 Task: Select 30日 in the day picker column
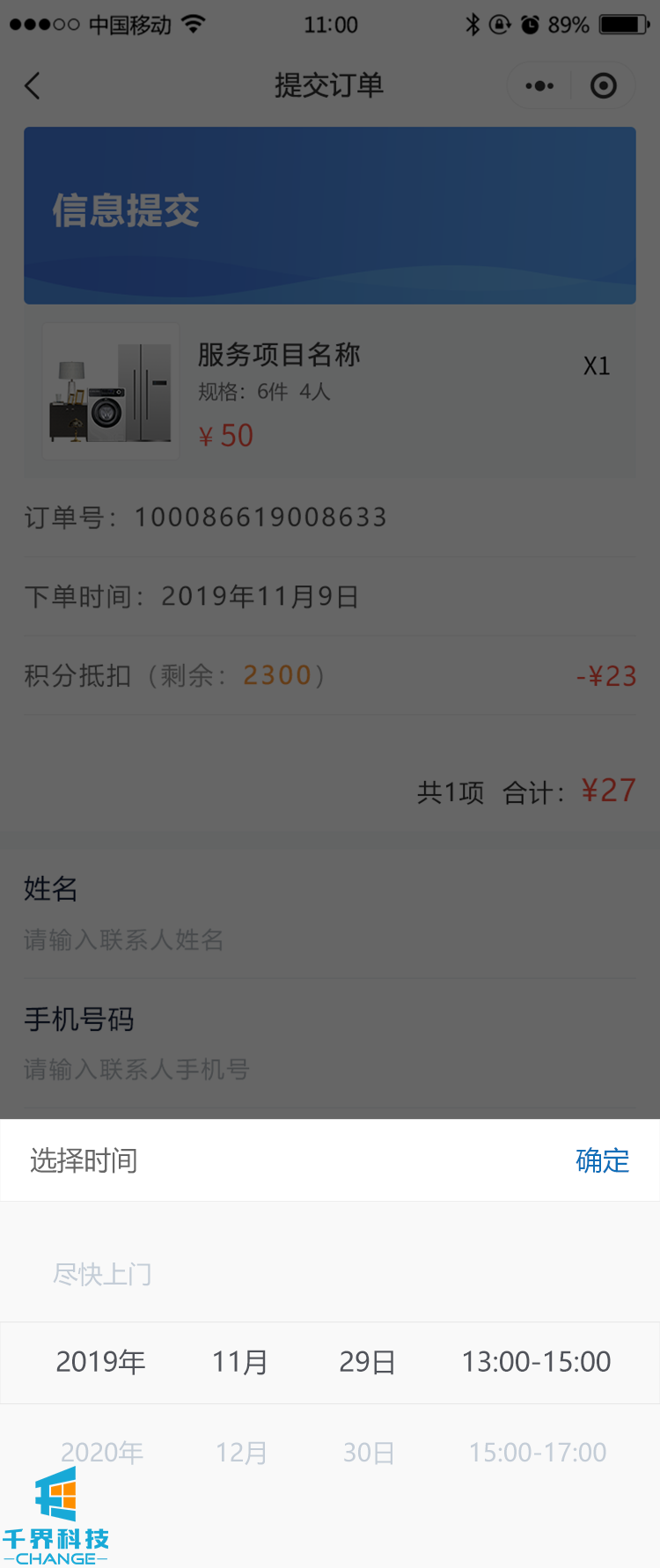point(368,1453)
